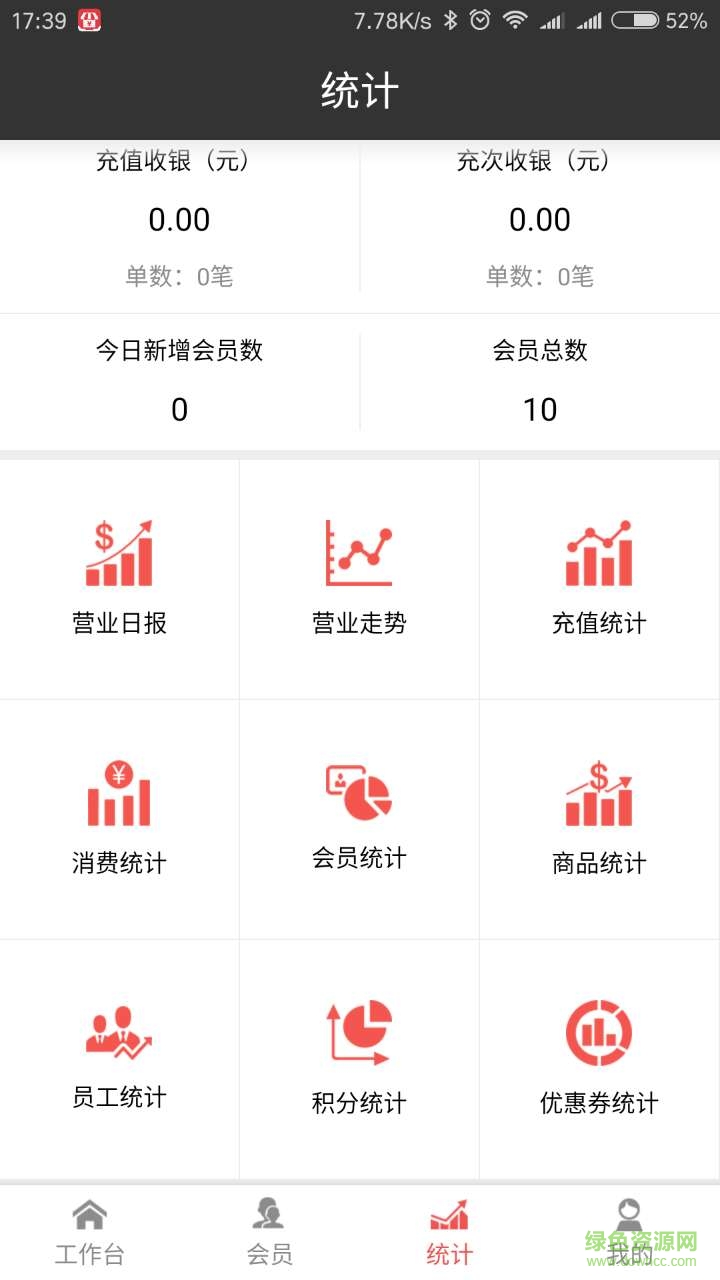Open the 商品统计 product statistics
Screen dimensions: 720x1280
click(x=598, y=818)
